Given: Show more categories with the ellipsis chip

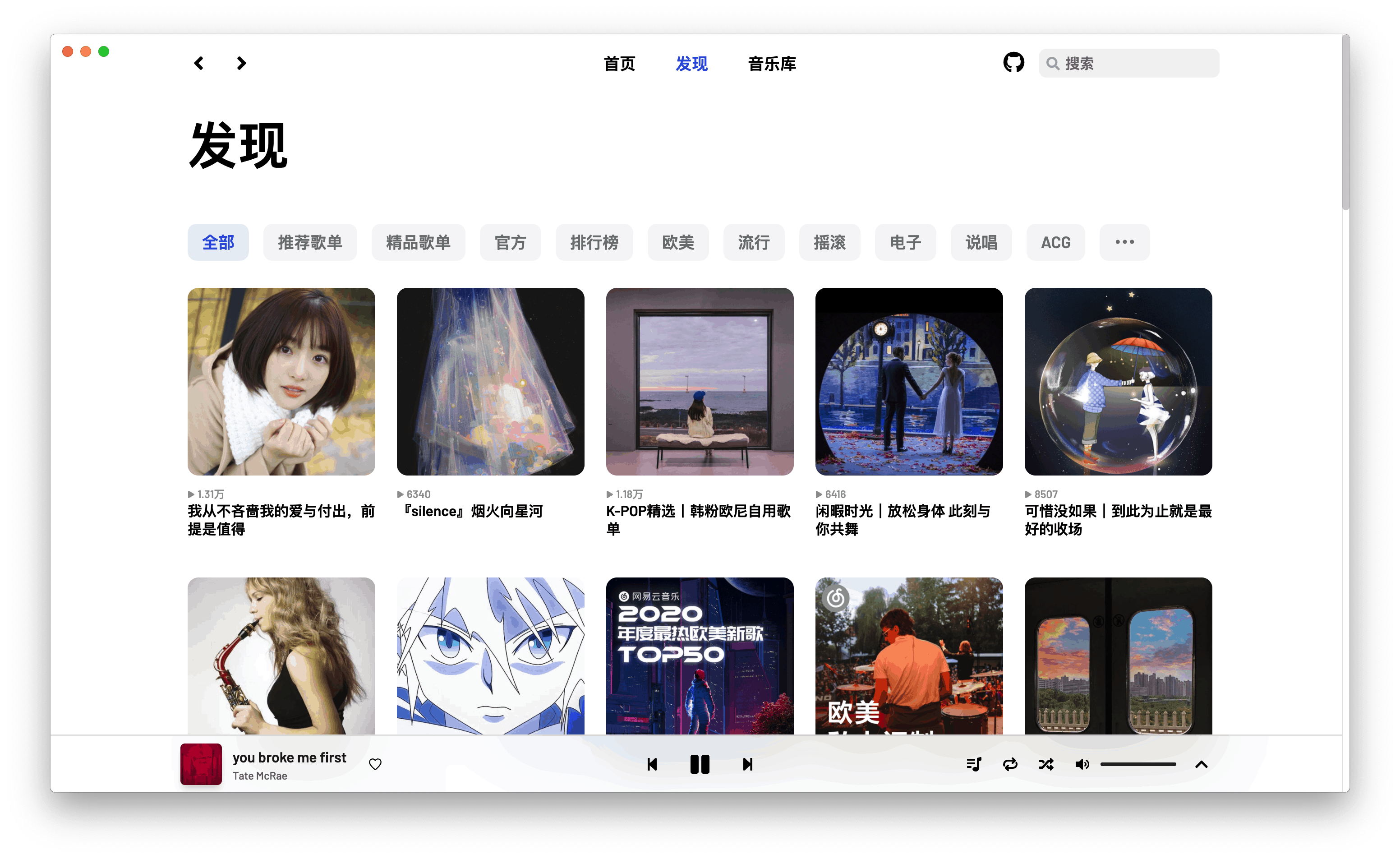Looking at the screenshot, I should [x=1124, y=243].
